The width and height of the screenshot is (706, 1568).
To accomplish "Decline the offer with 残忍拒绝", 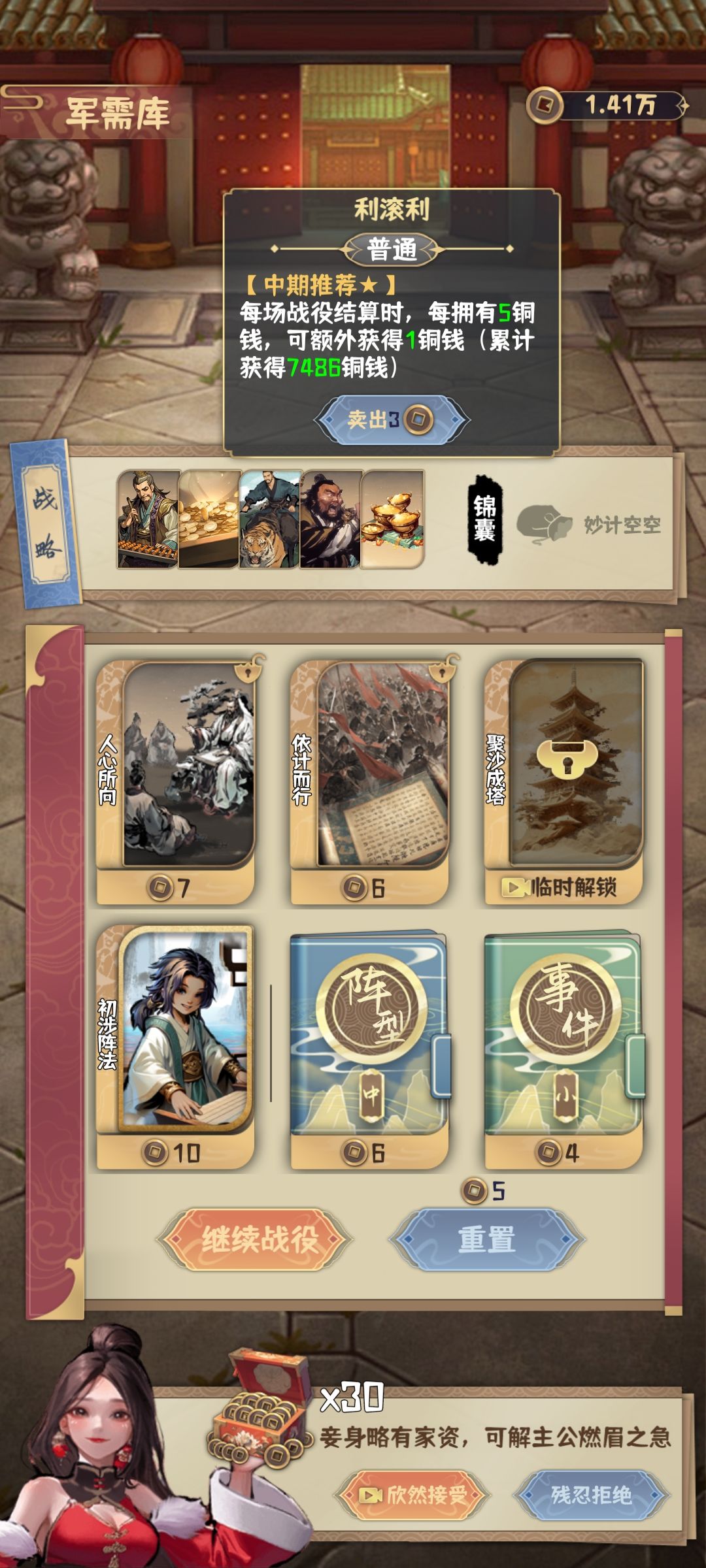I will tap(591, 1495).
